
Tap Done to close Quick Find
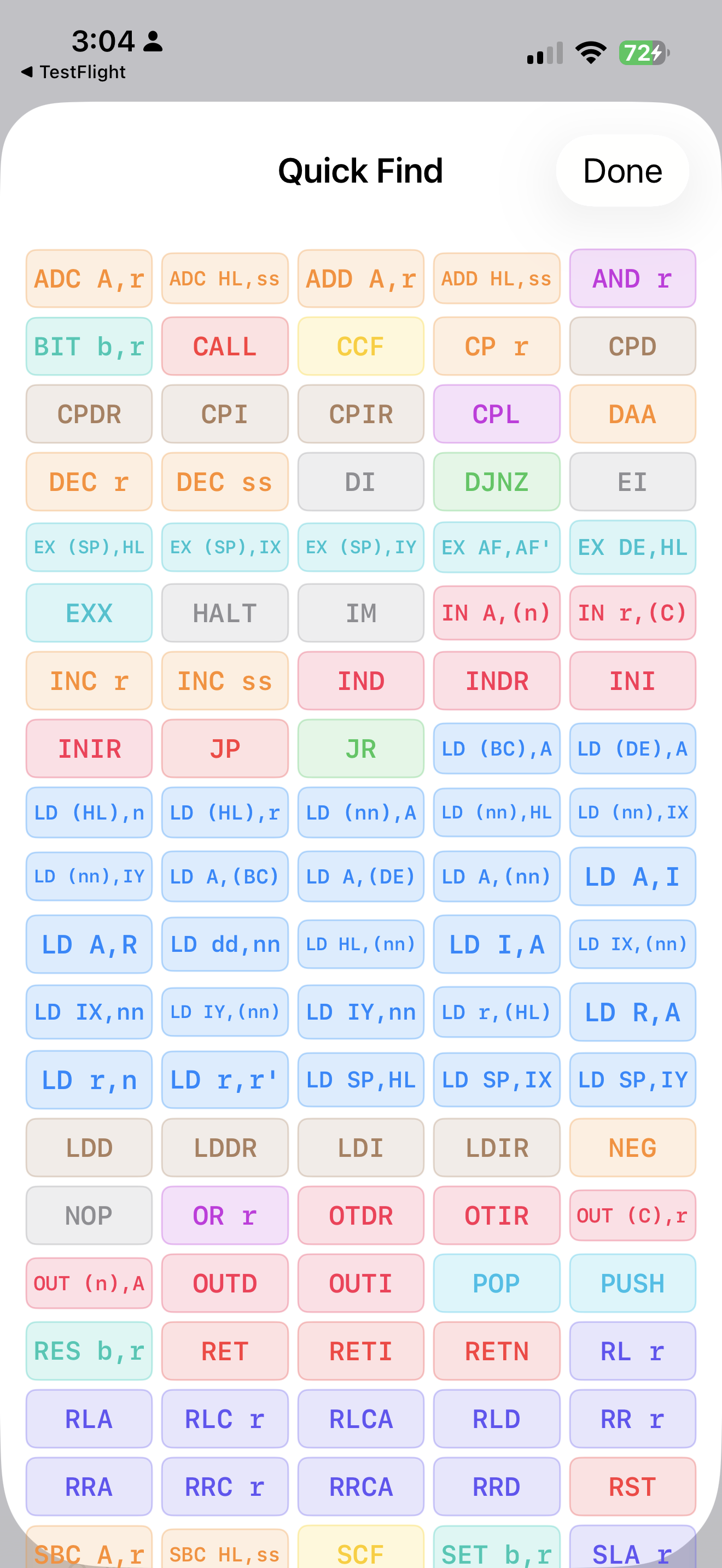click(621, 171)
